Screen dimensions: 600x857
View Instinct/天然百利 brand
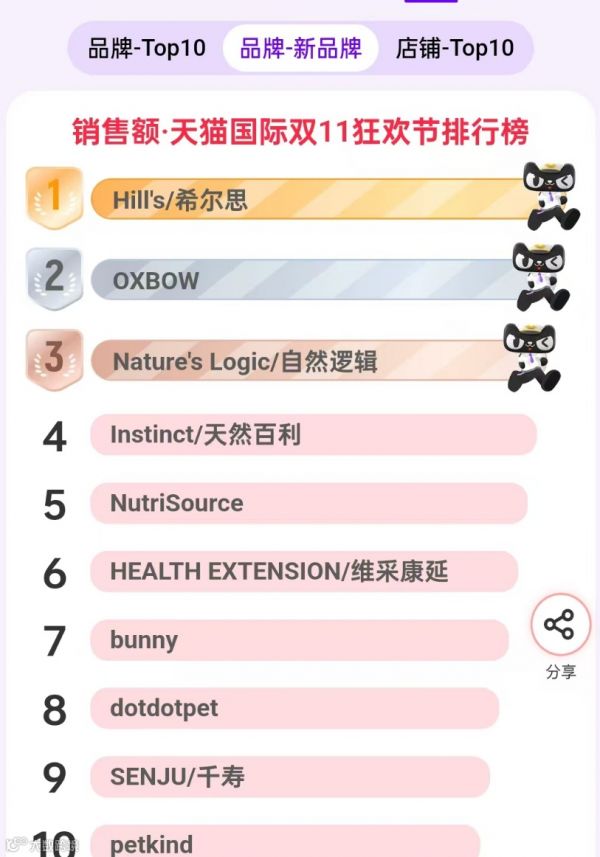pyautogui.click(x=313, y=435)
